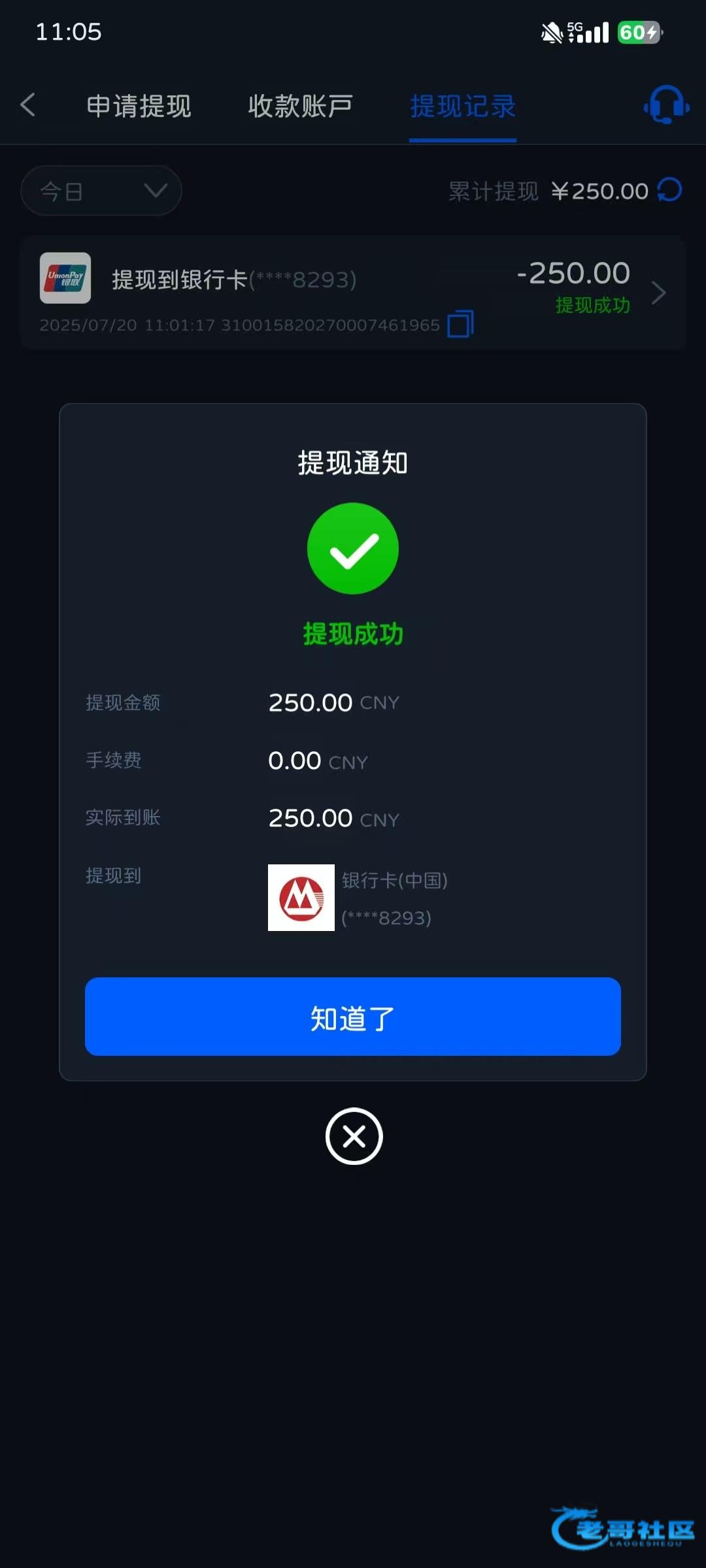Image resolution: width=706 pixels, height=1568 pixels.
Task: Switch to the 申请提现 tab
Action: [x=139, y=106]
